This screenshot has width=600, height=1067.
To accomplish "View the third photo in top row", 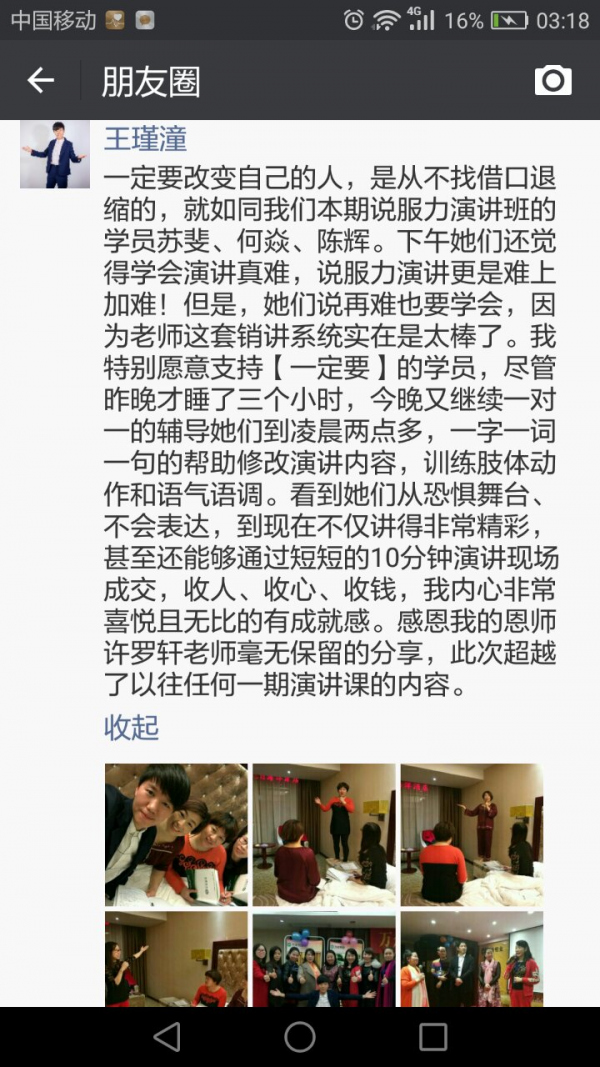I will coord(471,834).
